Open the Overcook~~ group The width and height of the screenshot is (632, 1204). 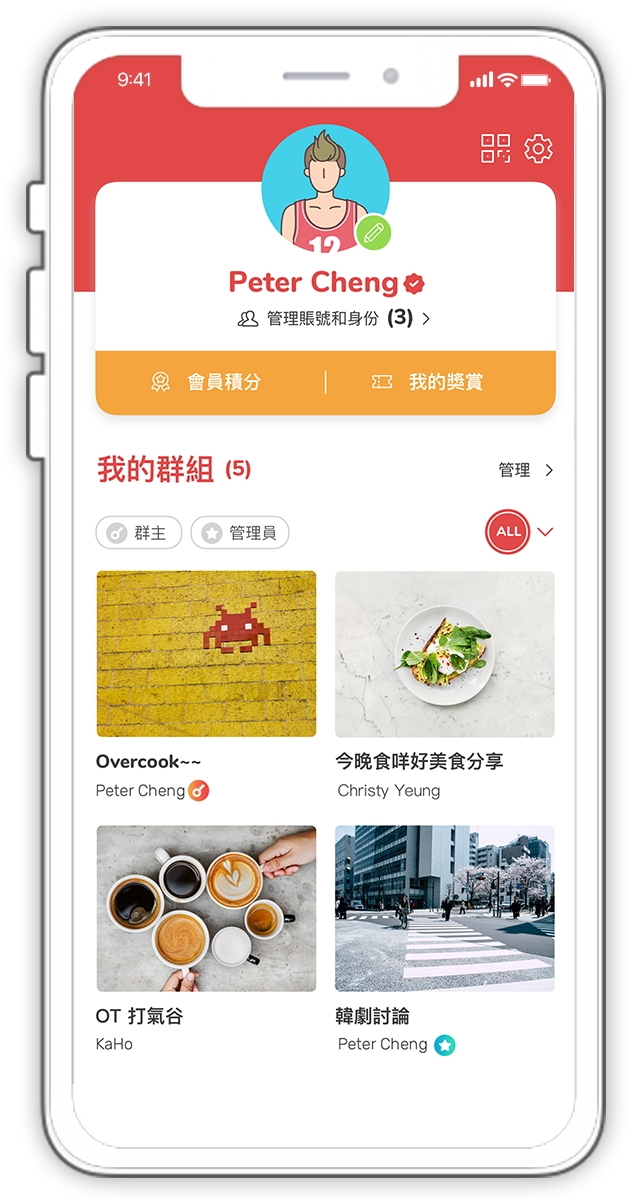(206, 654)
